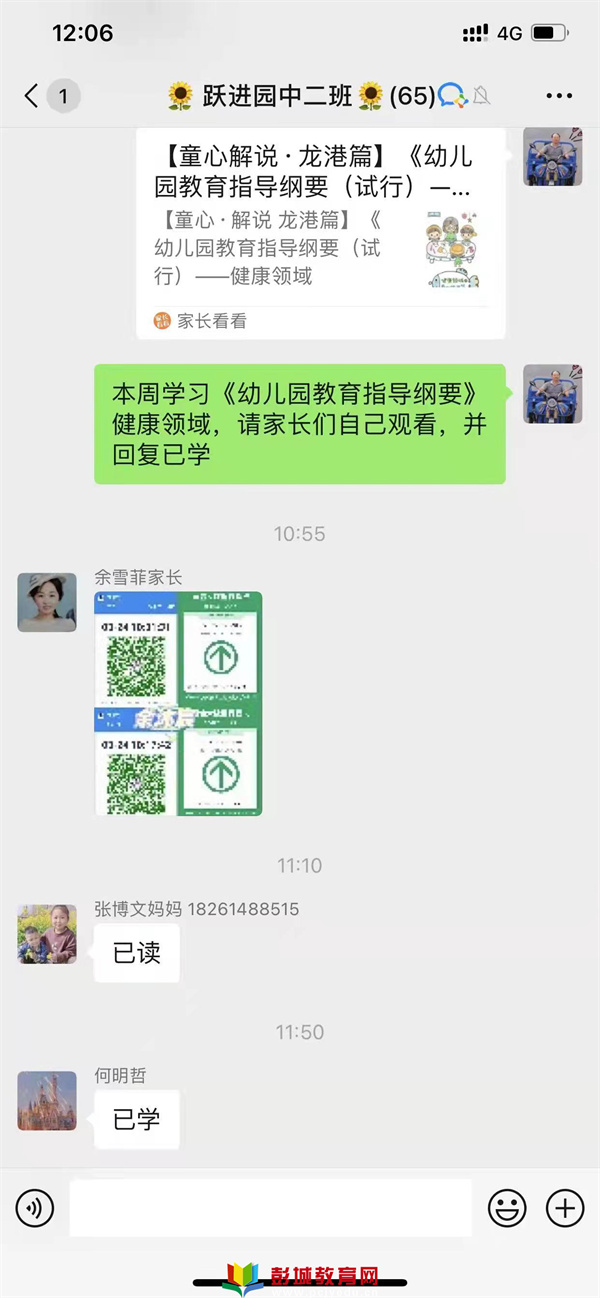This screenshot has height=1298, width=600.
Task: Open 张博文妈妈's profile avatar
Action: pyautogui.click(x=47, y=934)
